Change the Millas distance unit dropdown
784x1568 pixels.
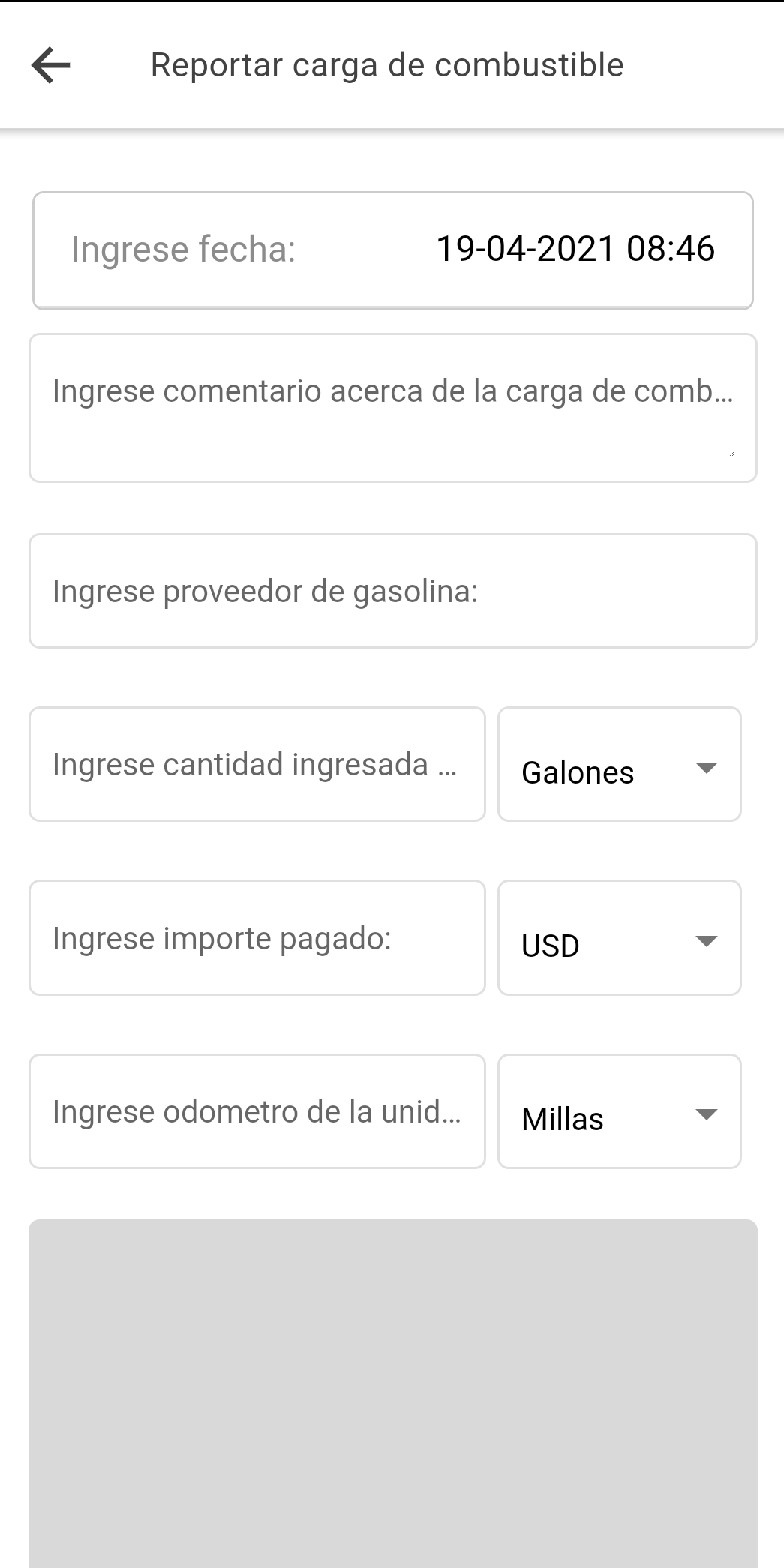(619, 1111)
